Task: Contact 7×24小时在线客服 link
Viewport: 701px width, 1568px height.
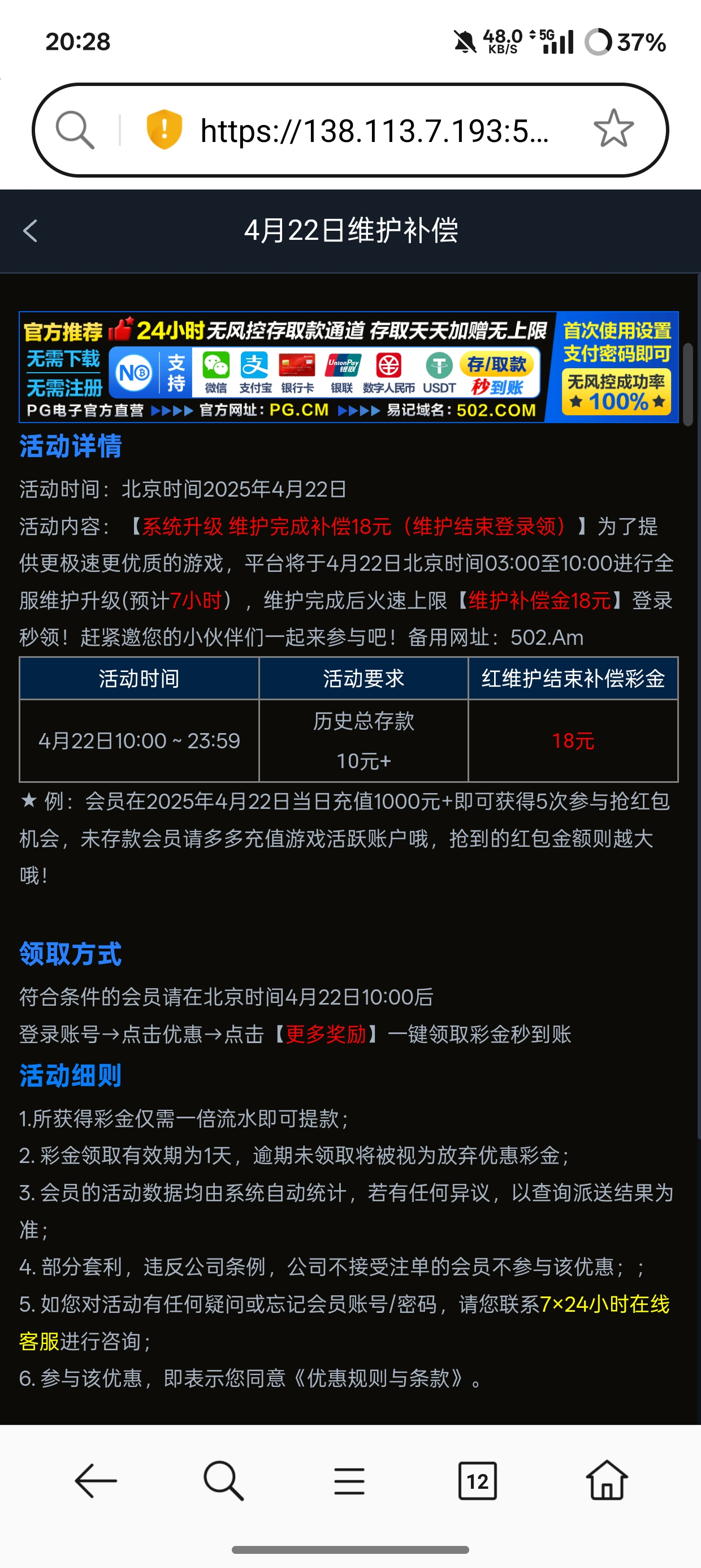Action: (344, 1322)
